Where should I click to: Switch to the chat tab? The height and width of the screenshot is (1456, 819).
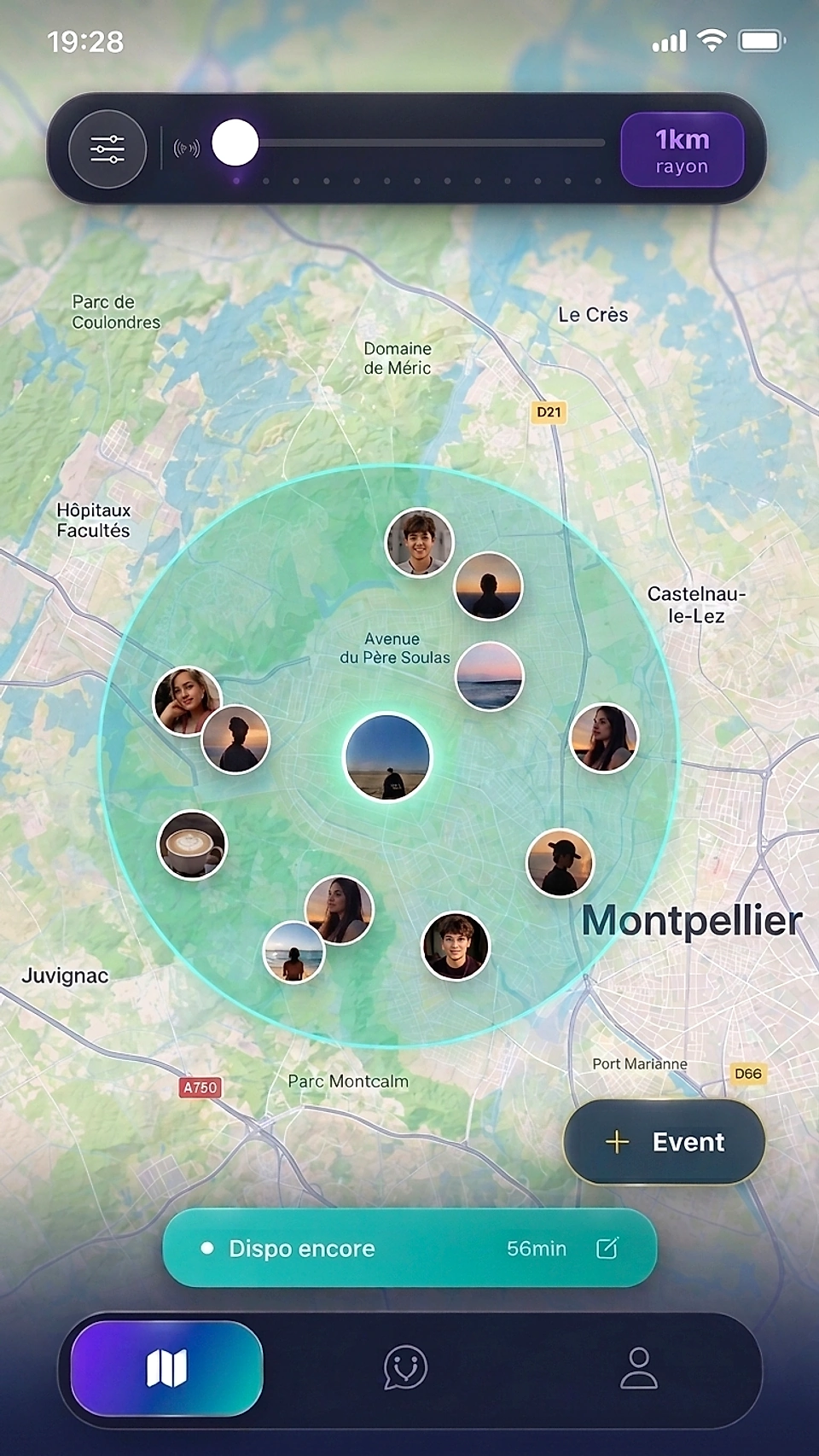click(405, 1368)
